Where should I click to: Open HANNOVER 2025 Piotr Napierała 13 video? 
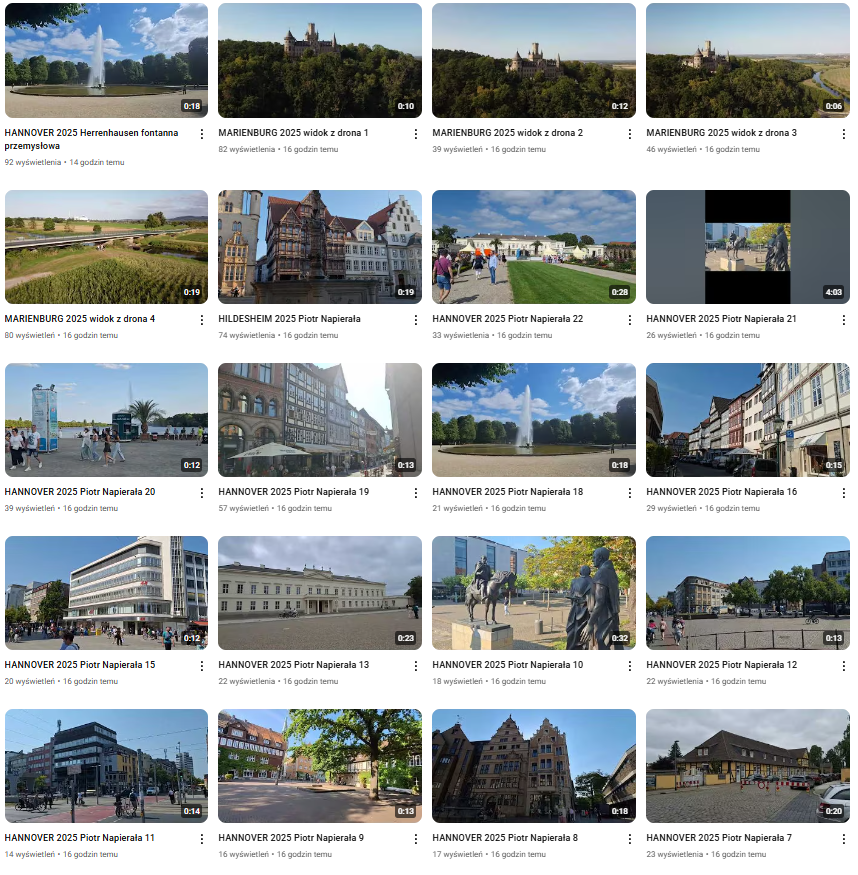tap(319, 593)
